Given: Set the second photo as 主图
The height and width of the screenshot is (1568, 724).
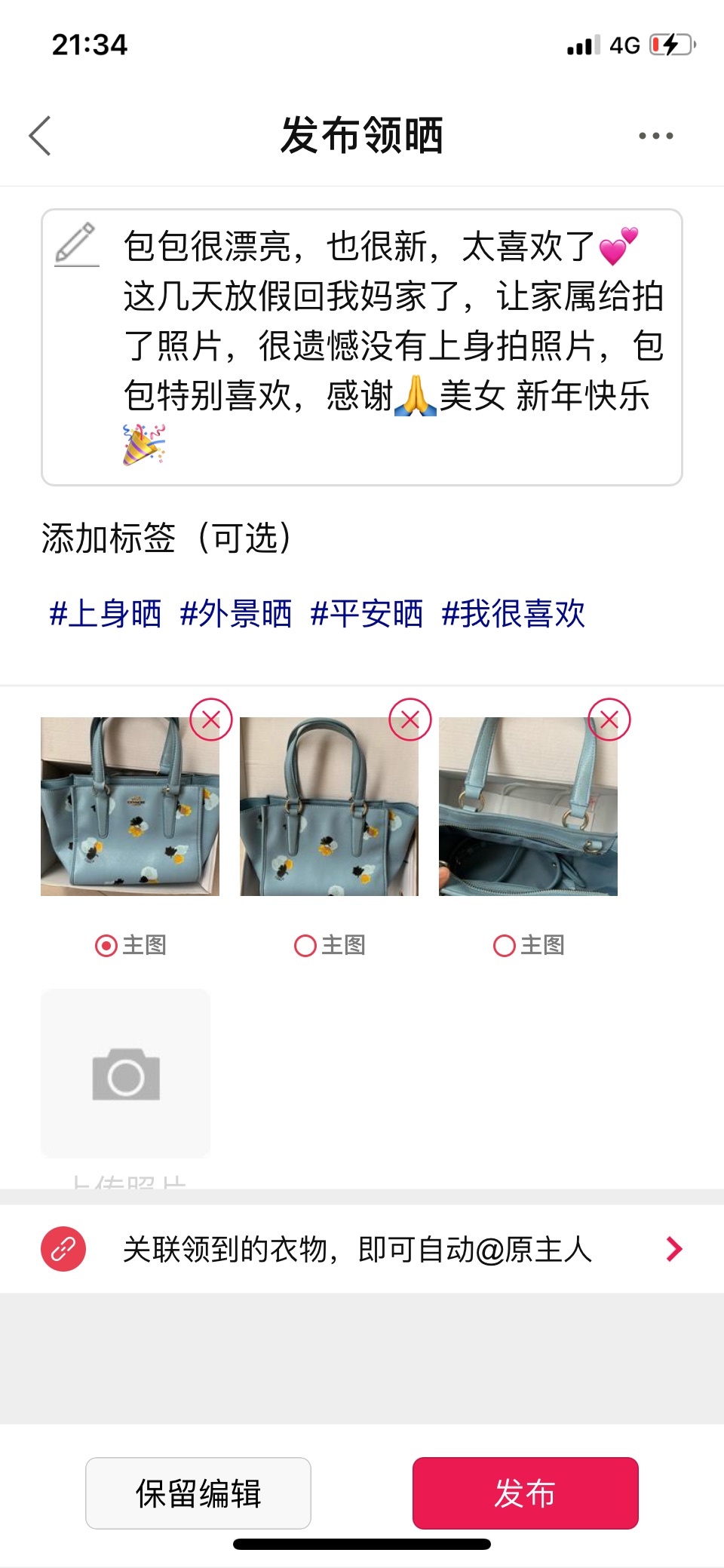Looking at the screenshot, I should click(330, 945).
